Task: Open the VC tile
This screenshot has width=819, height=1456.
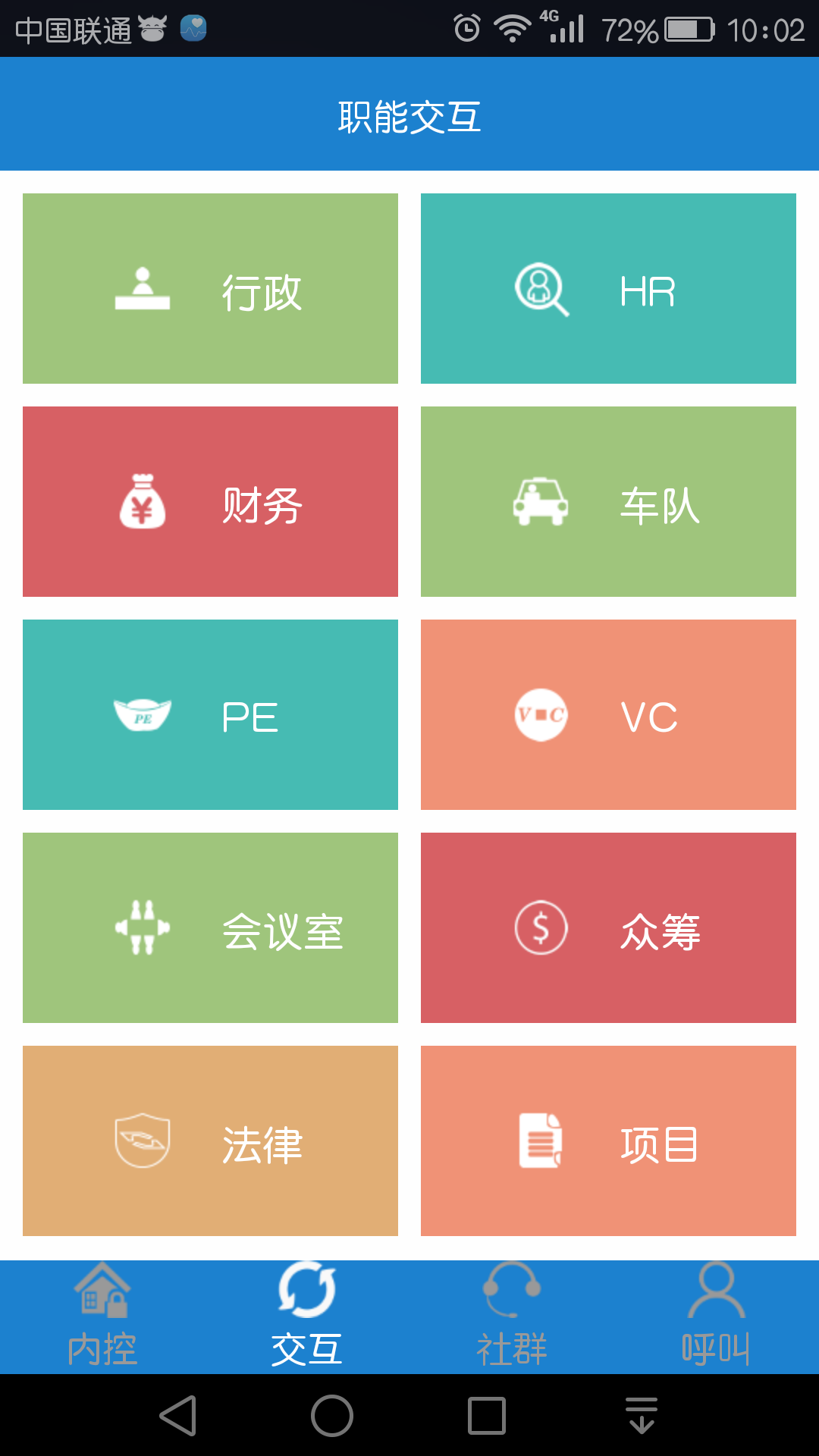Action: pos(608,714)
